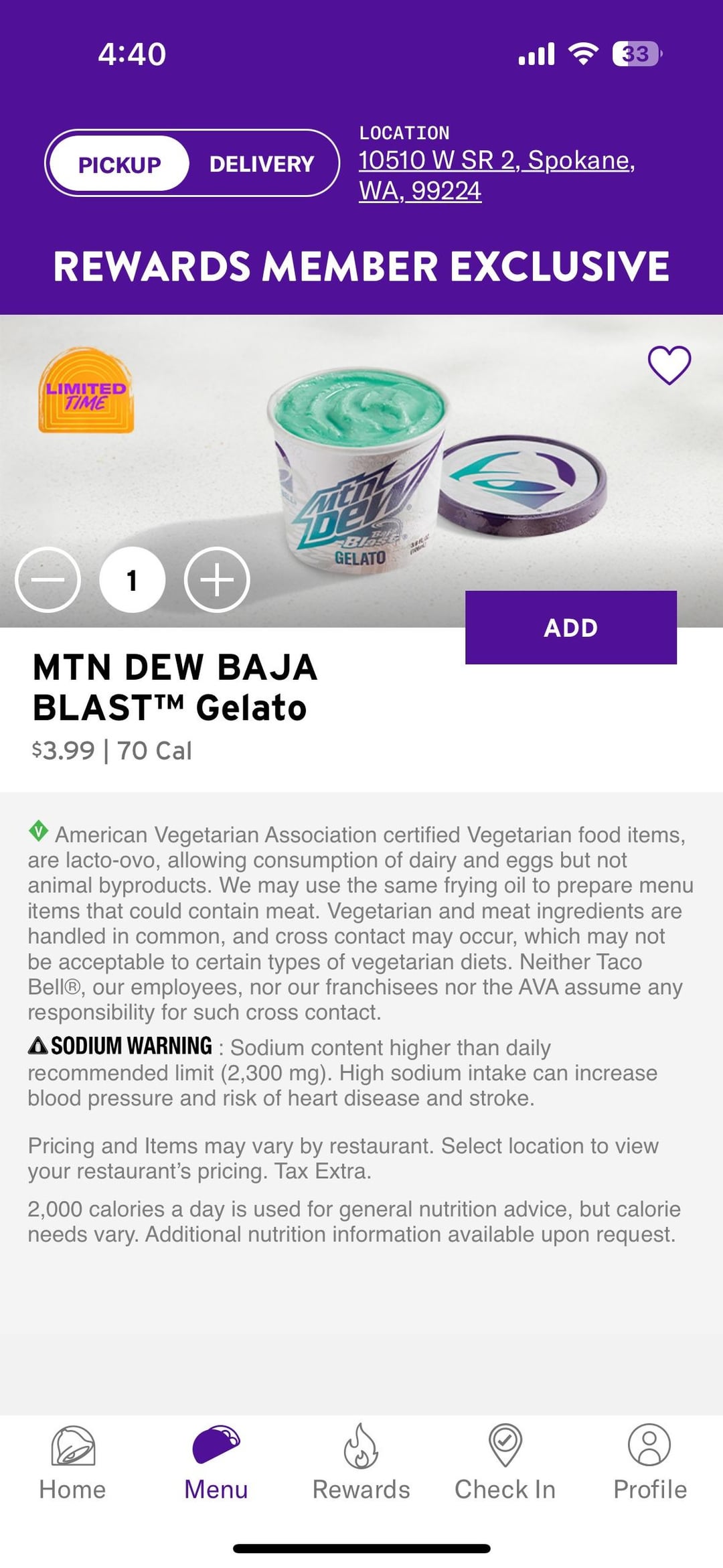This screenshot has width=723, height=1568.
Task: Select the Pickup option
Action: click(120, 164)
